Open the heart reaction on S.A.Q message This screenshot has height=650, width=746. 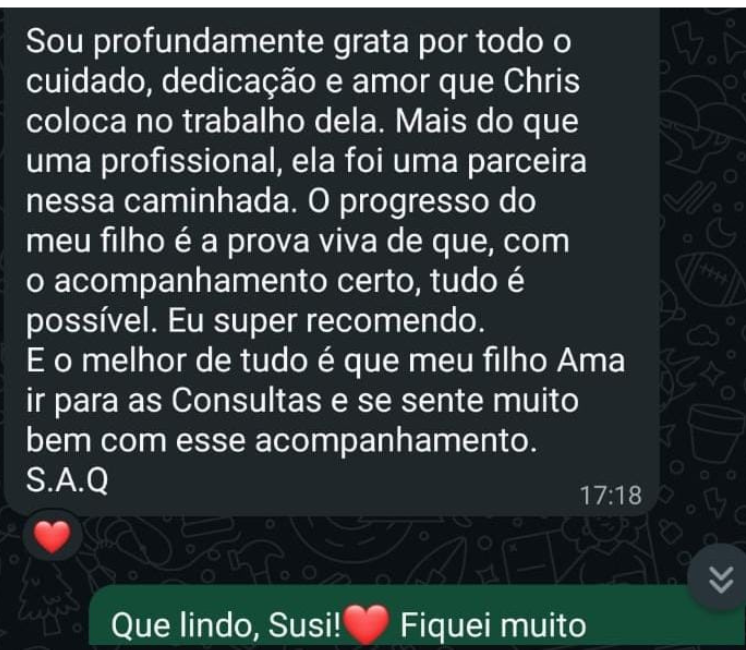(52, 538)
